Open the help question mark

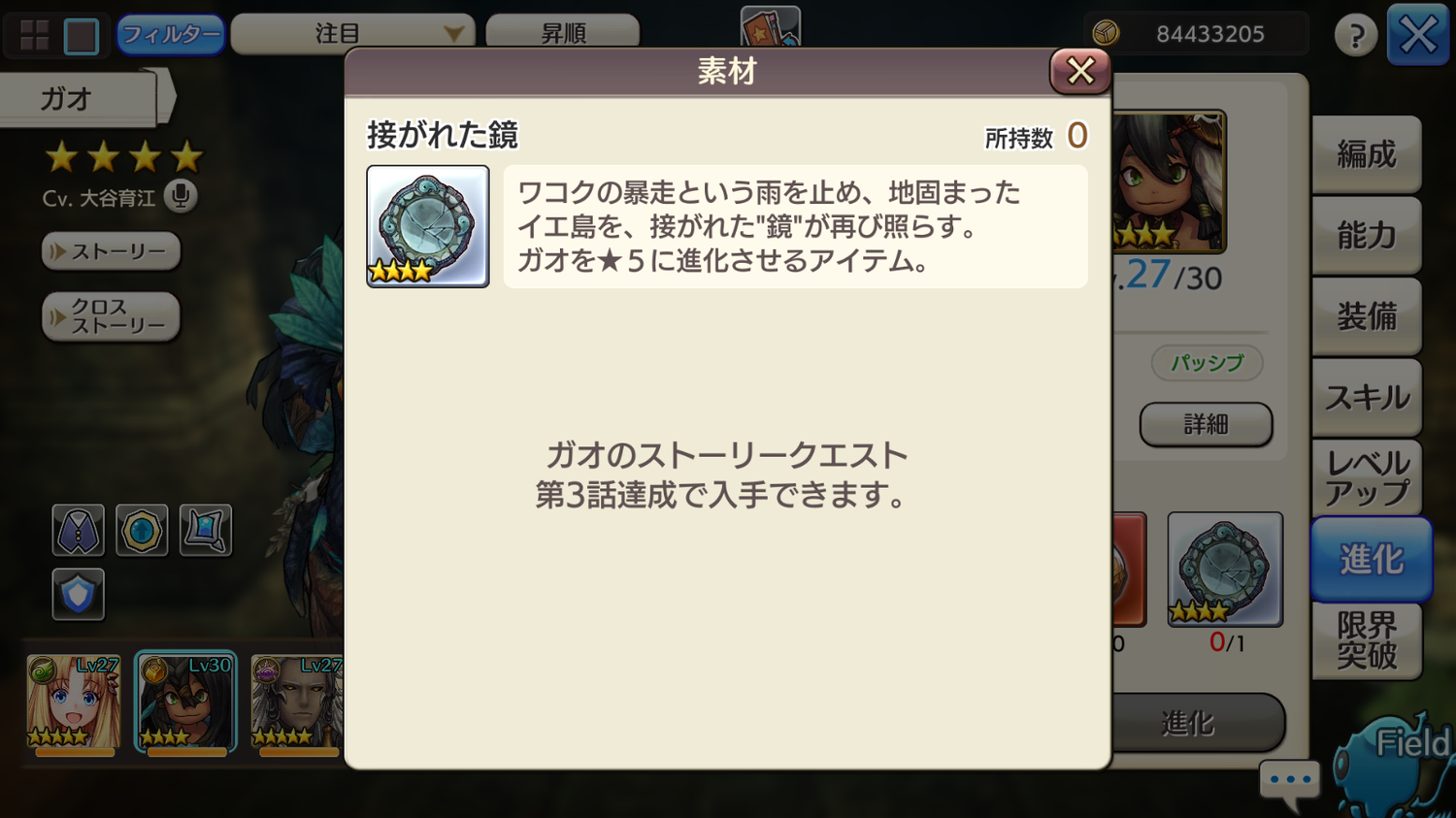coord(1355,36)
